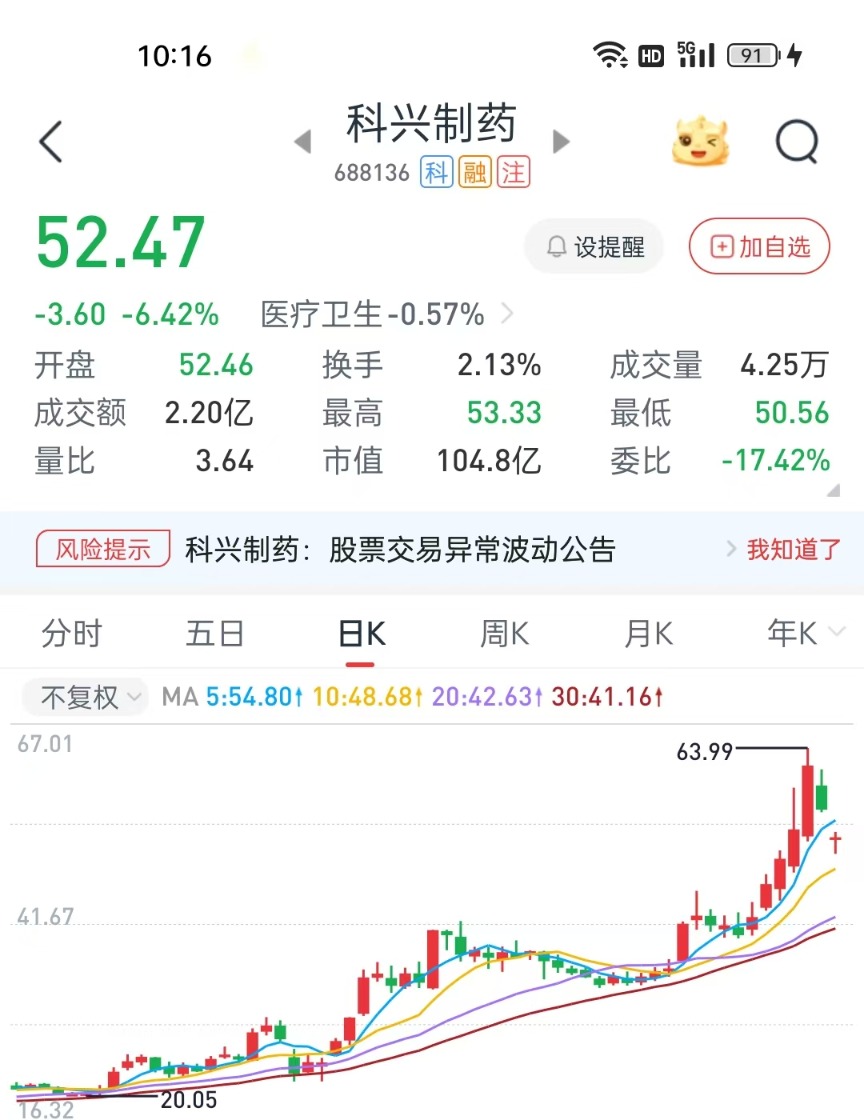The image size is (864, 1120).
Task: Switch to the next stock arrow
Action: 561,142
